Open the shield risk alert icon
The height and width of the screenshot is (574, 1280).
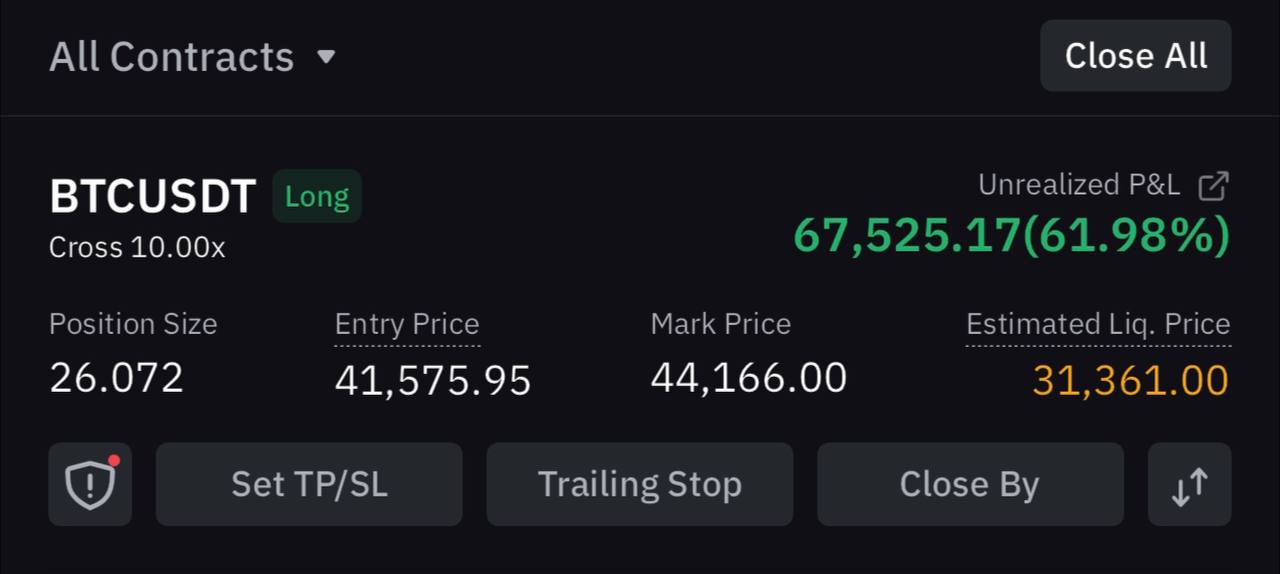tap(90, 485)
